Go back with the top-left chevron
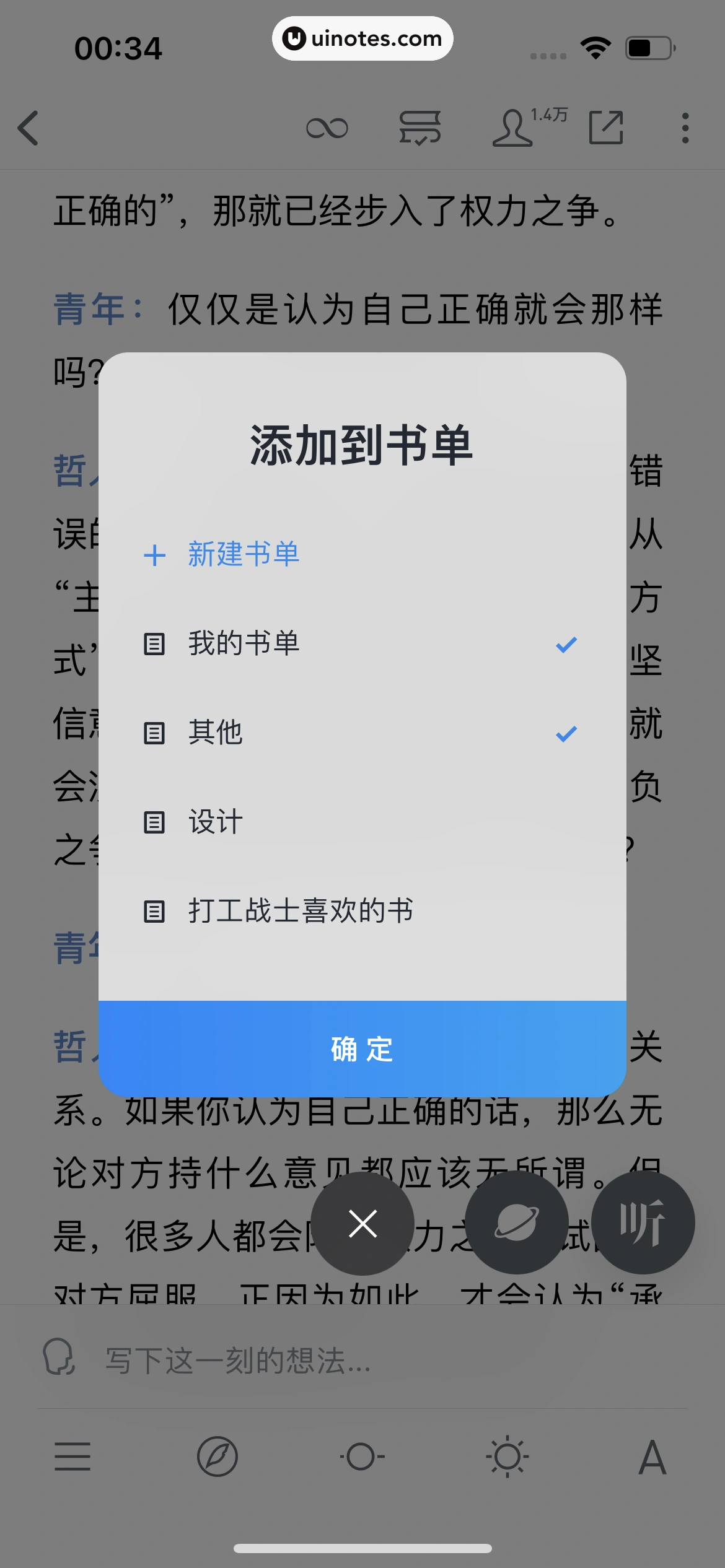The image size is (725, 1568). (27, 128)
